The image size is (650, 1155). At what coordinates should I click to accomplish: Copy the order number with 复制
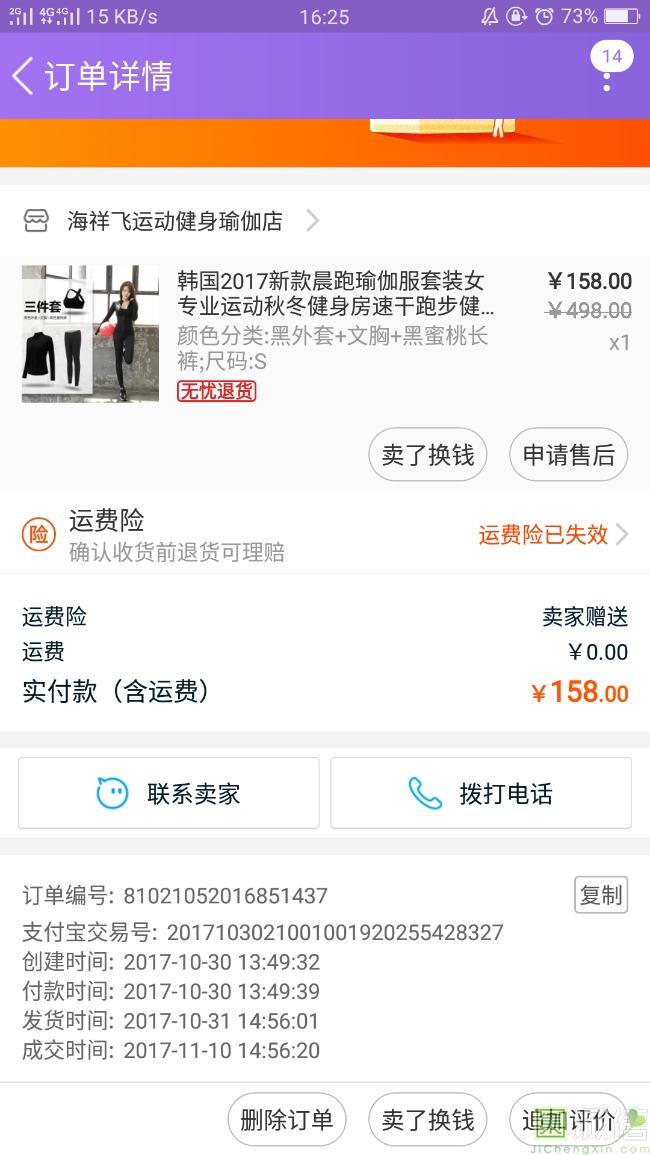point(601,895)
